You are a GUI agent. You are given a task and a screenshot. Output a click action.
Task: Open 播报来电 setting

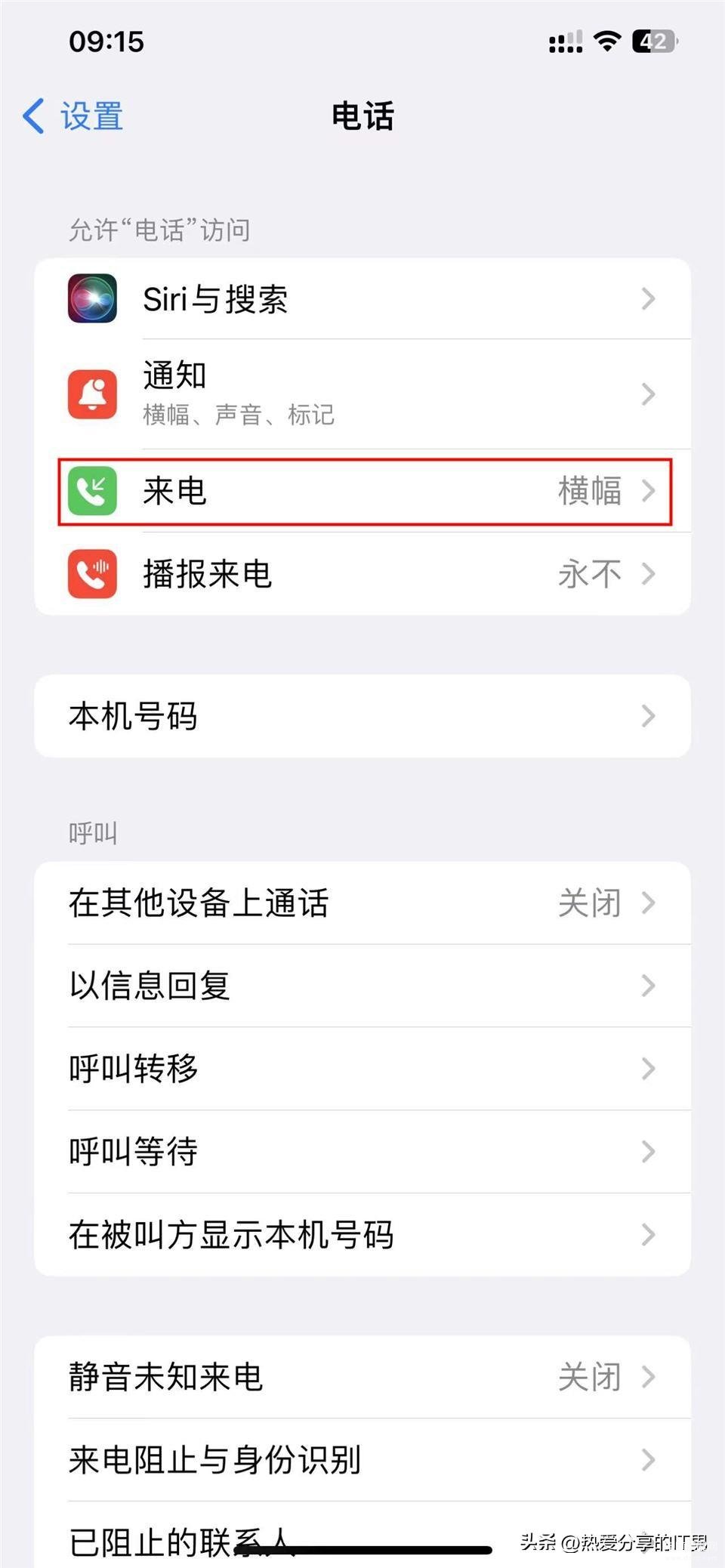point(362,574)
